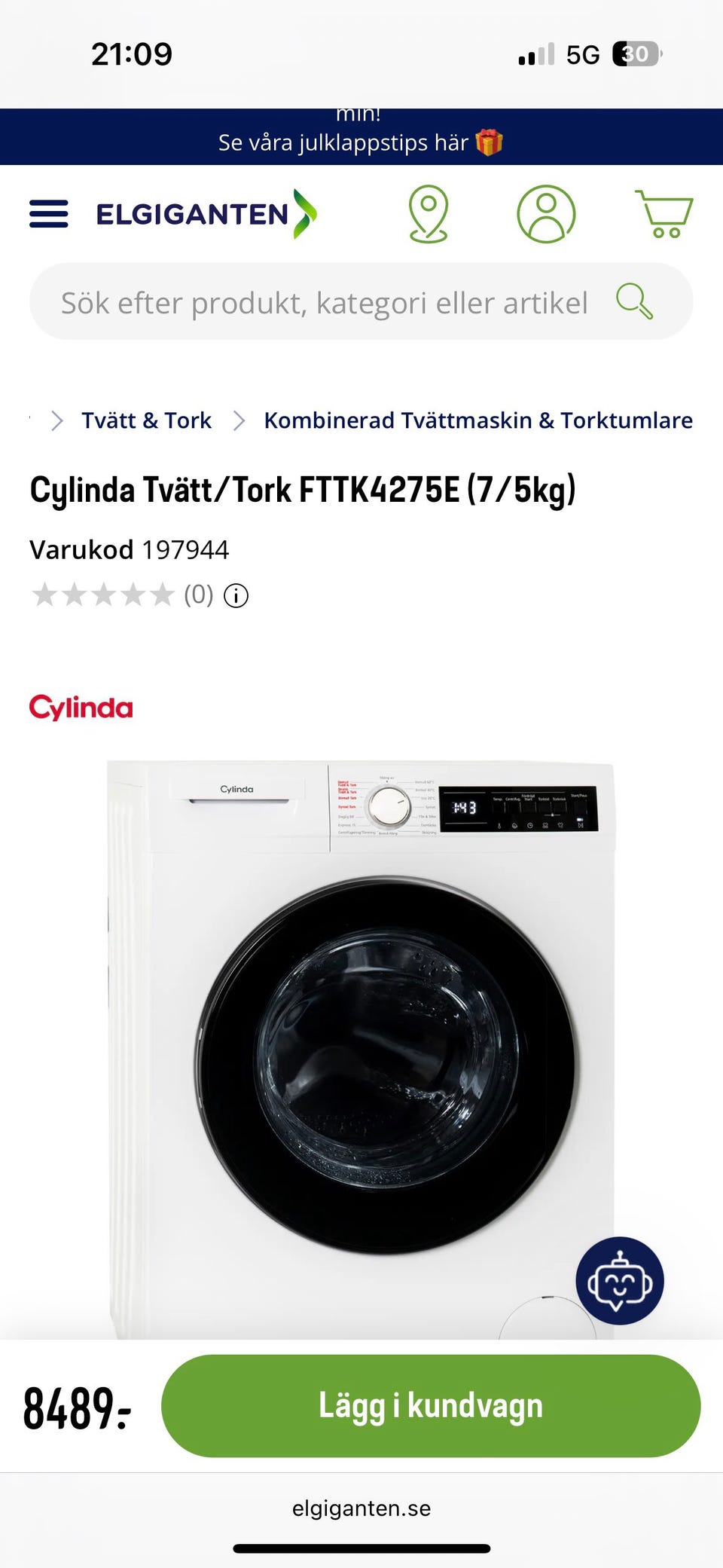
Task: Click the chevron between the breadcrumb links
Action: [x=239, y=420]
